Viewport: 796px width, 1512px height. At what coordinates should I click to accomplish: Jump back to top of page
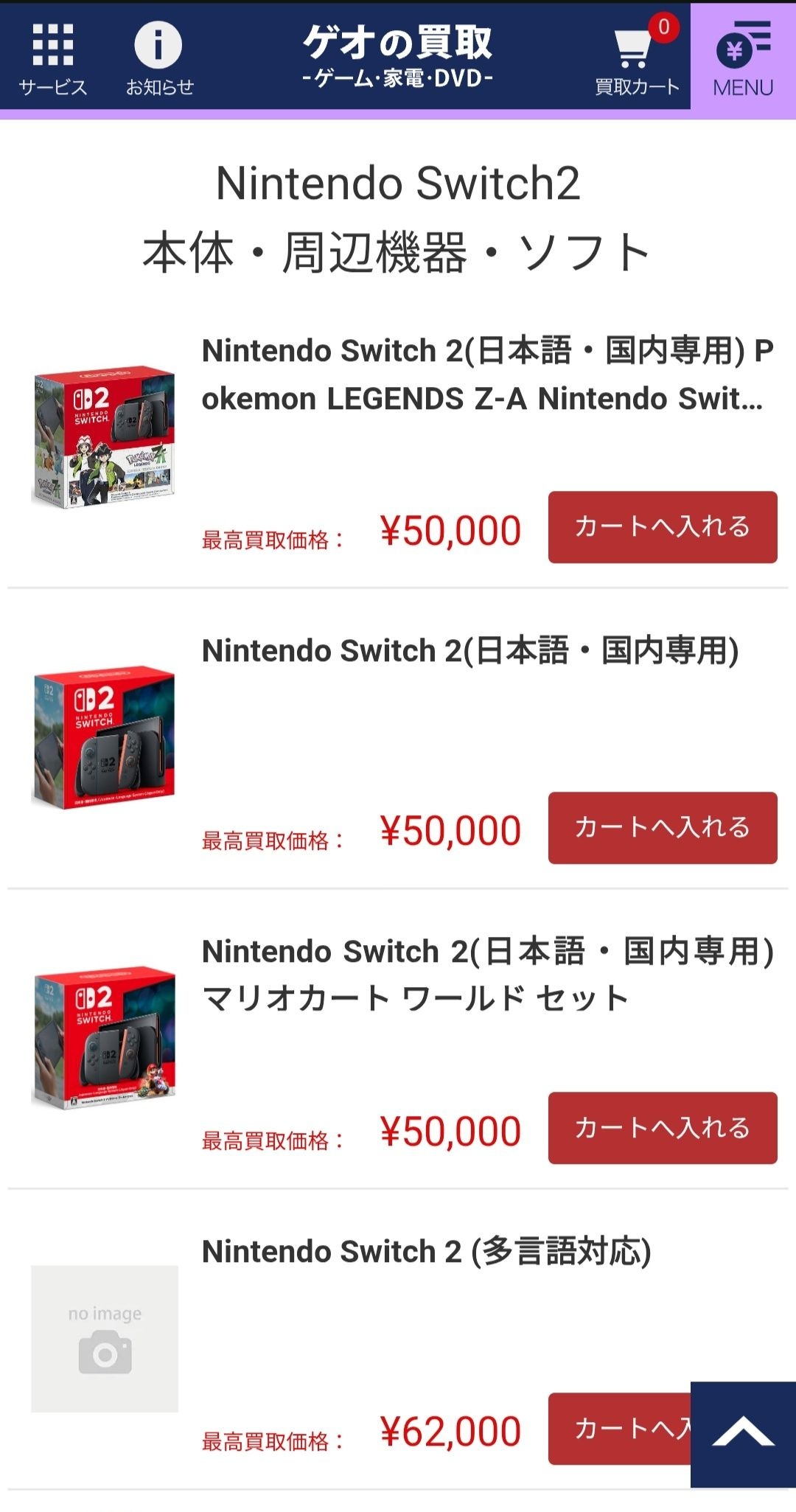[743, 1435]
